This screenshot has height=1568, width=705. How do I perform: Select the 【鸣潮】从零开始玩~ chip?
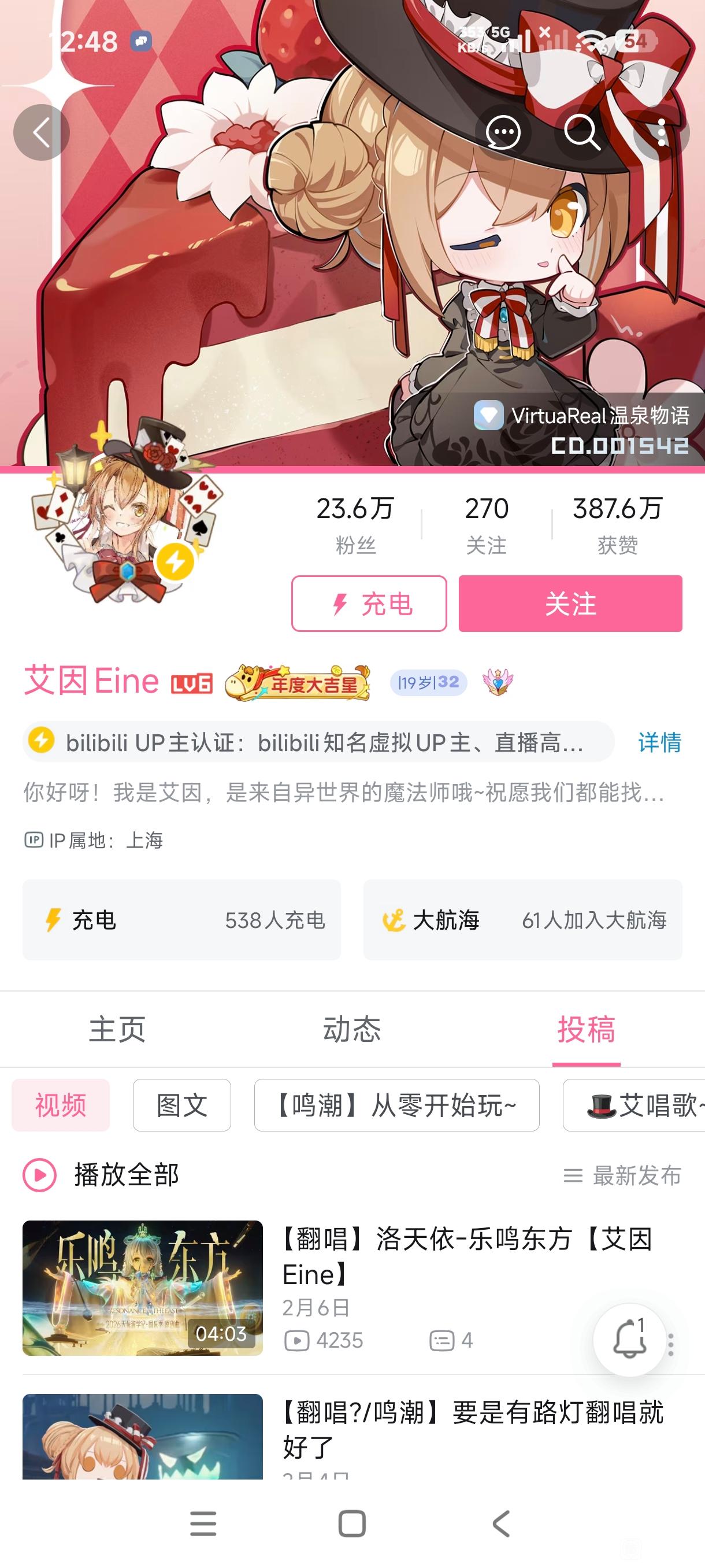(396, 1105)
